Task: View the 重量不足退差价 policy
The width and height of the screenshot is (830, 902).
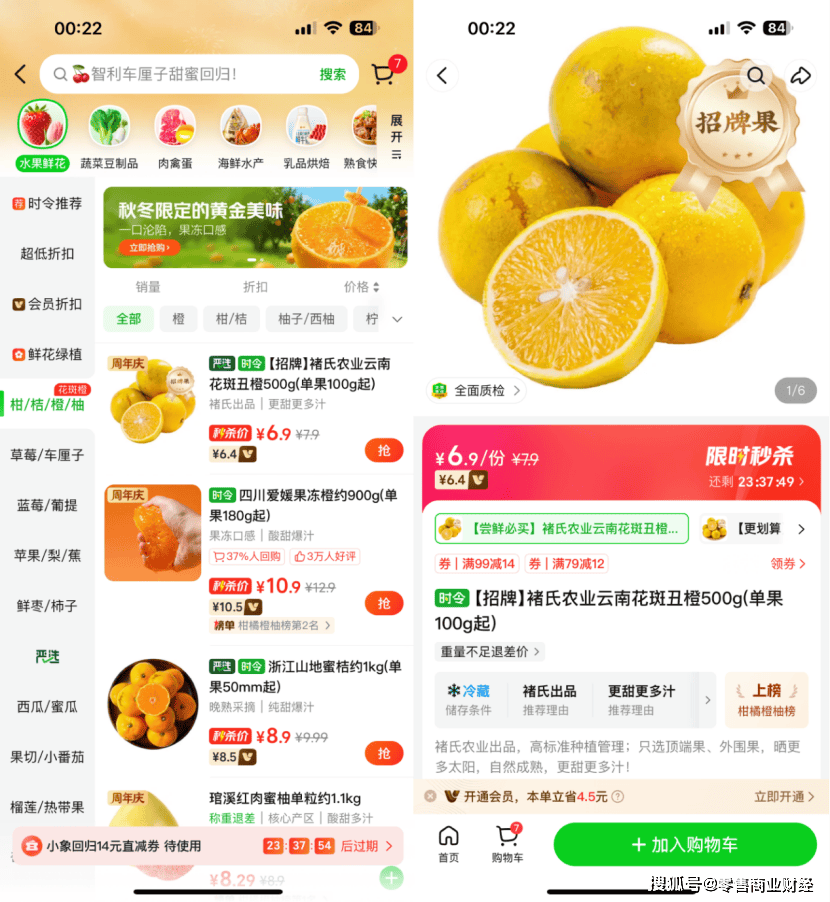Action: pos(490,651)
